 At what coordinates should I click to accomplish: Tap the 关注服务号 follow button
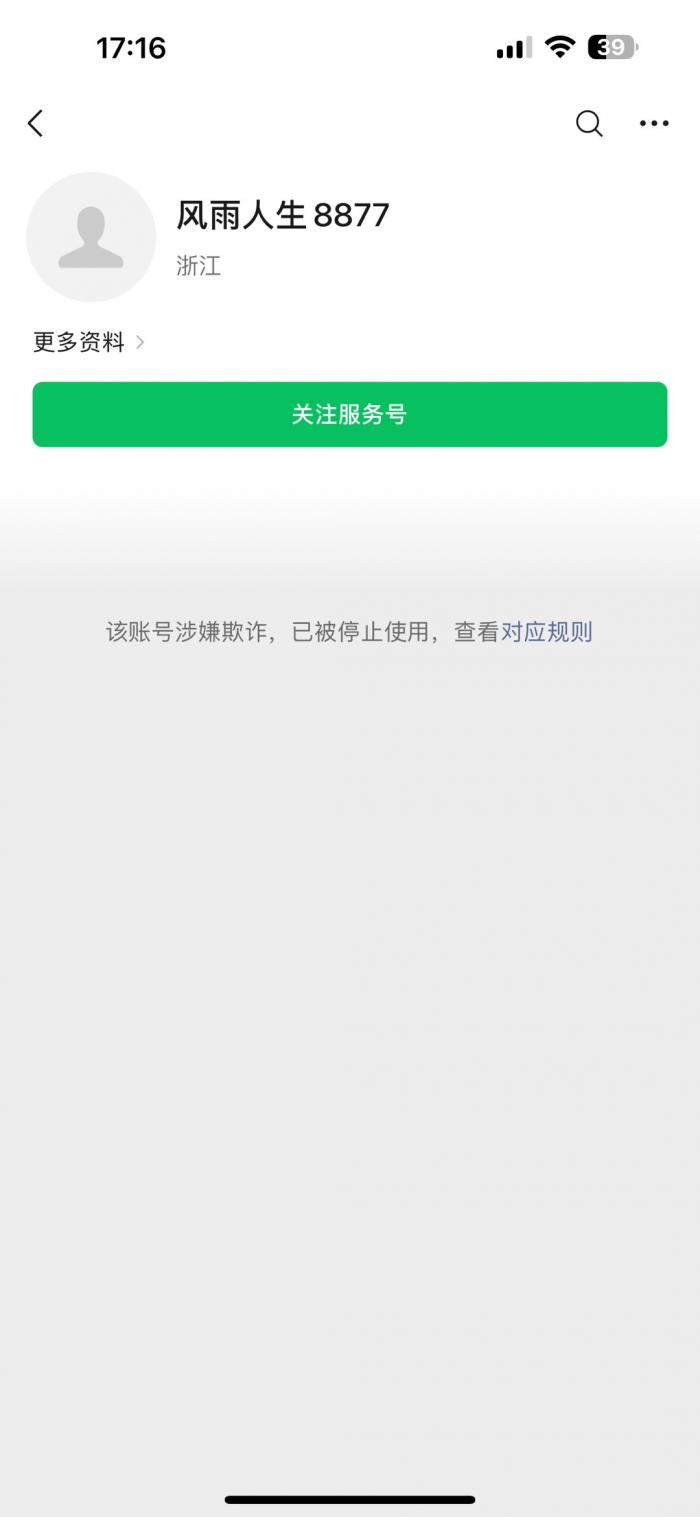pos(350,414)
